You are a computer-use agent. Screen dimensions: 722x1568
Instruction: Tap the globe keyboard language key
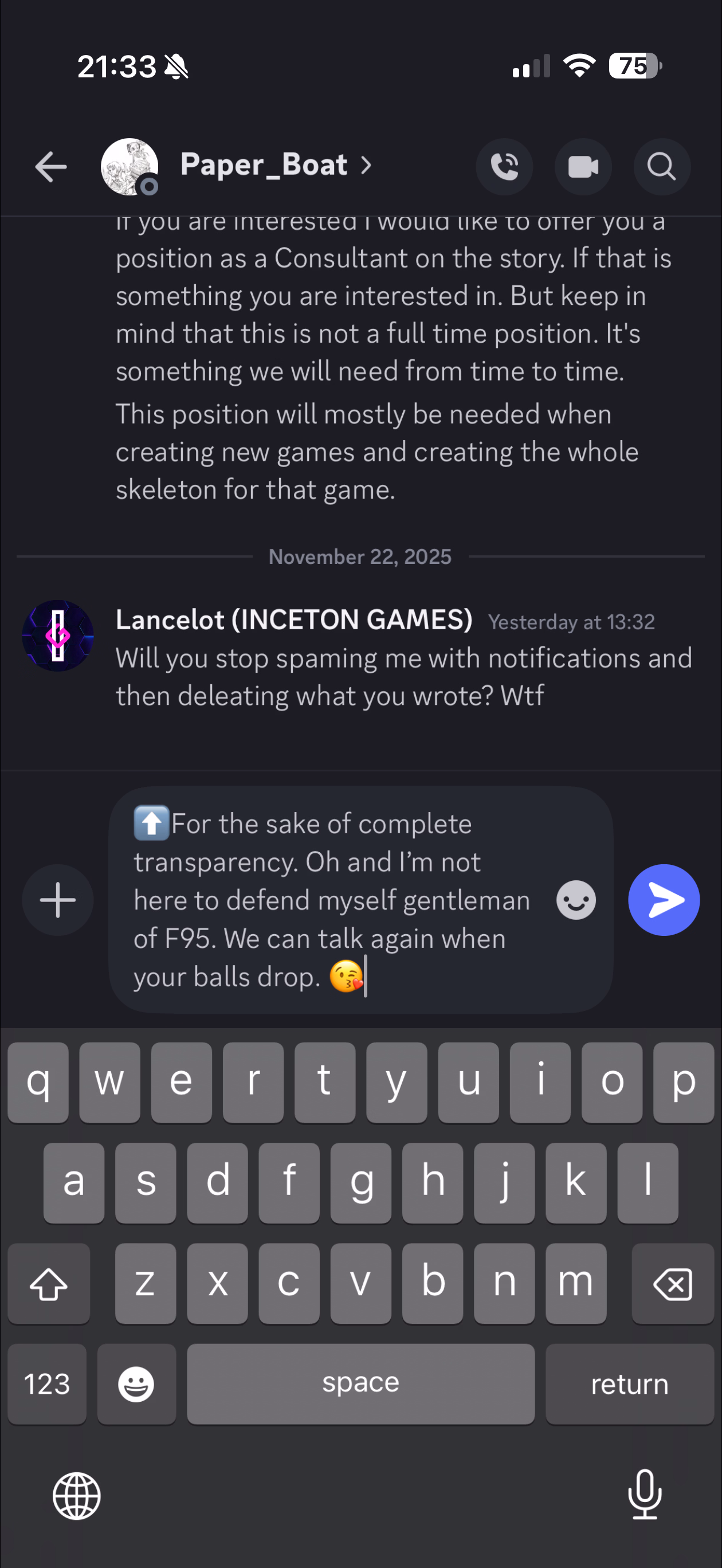[77, 1495]
